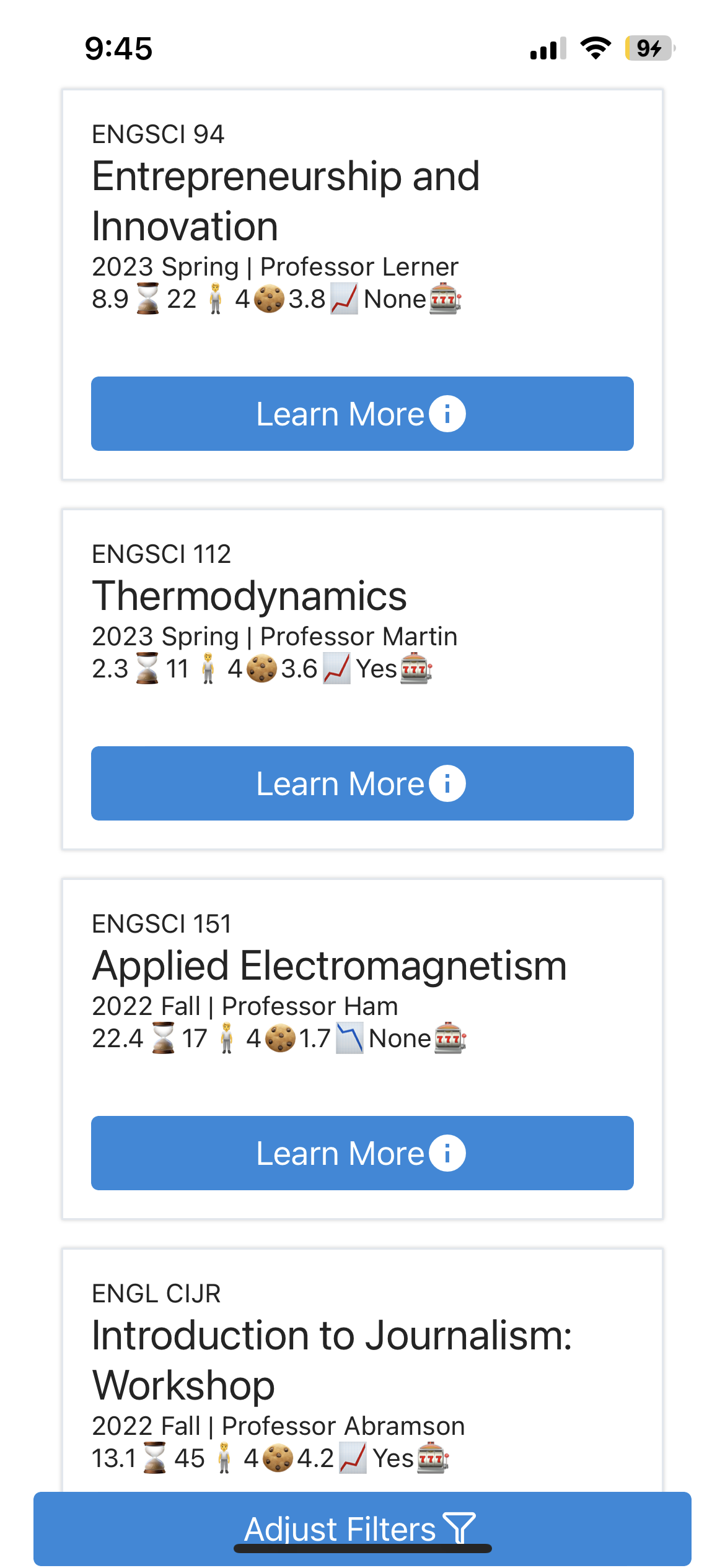
Task: Open the Adjust Filters button
Action: pos(362,1527)
